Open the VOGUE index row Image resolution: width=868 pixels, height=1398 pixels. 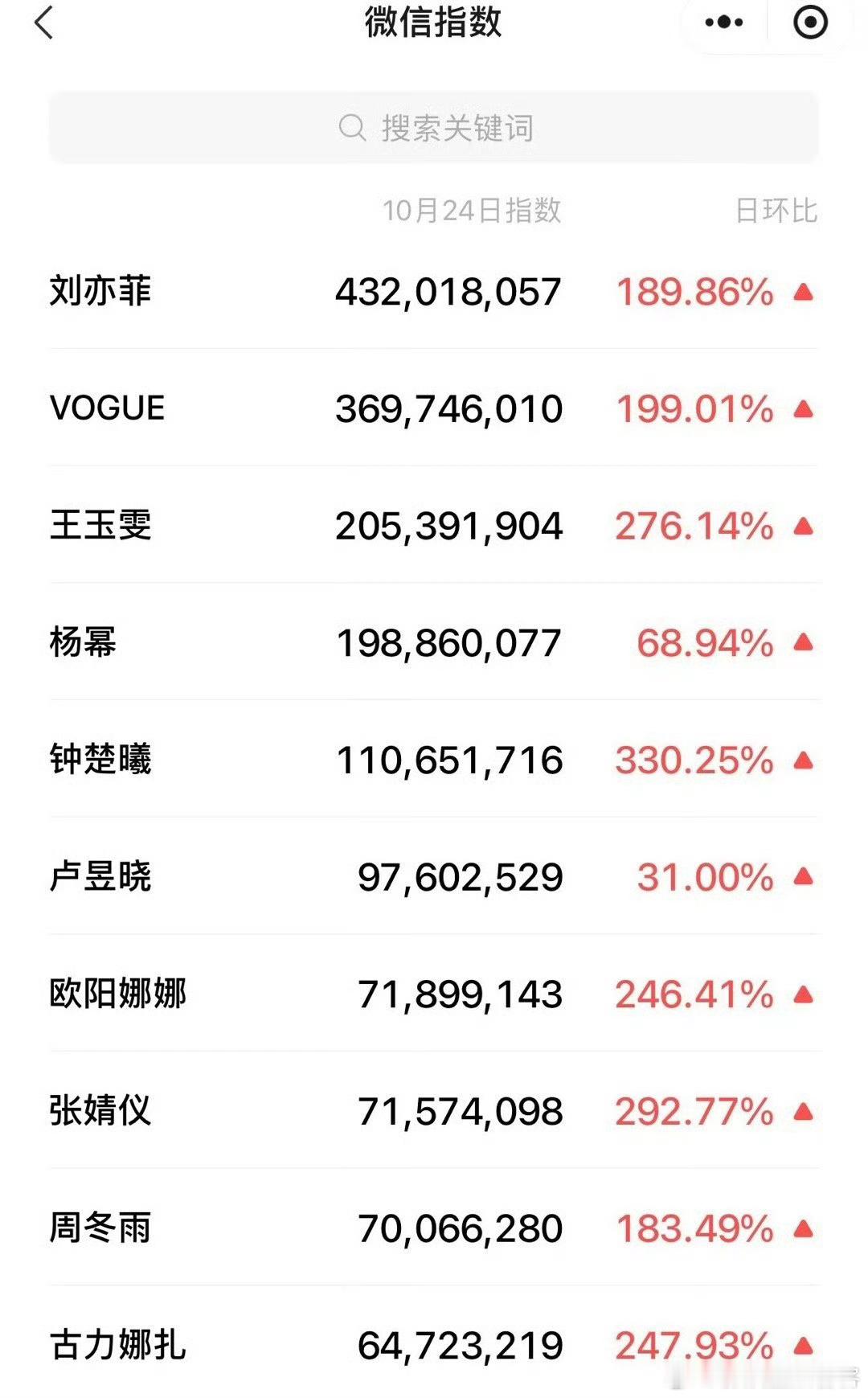[434, 408]
